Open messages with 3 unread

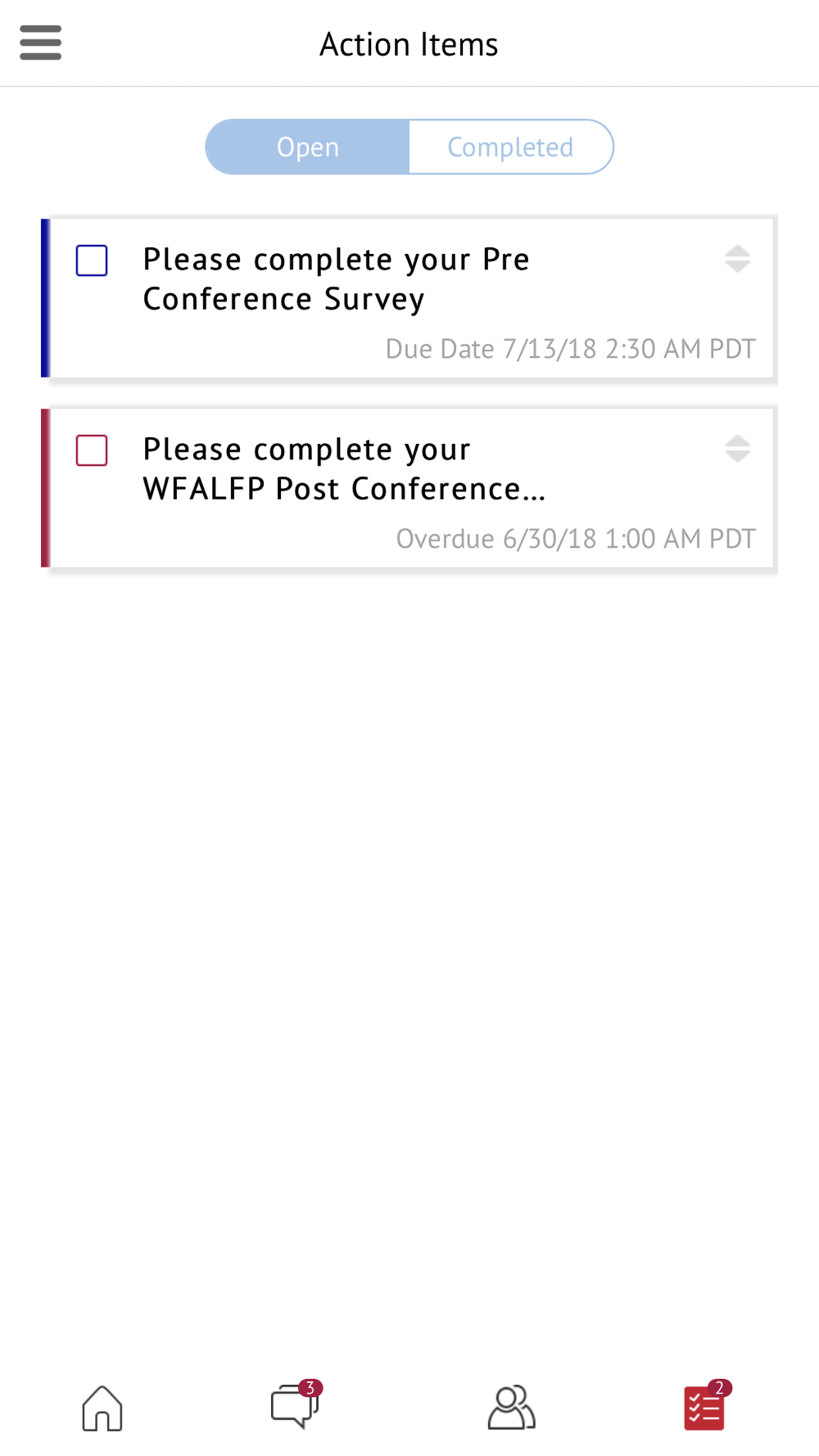(x=296, y=1404)
